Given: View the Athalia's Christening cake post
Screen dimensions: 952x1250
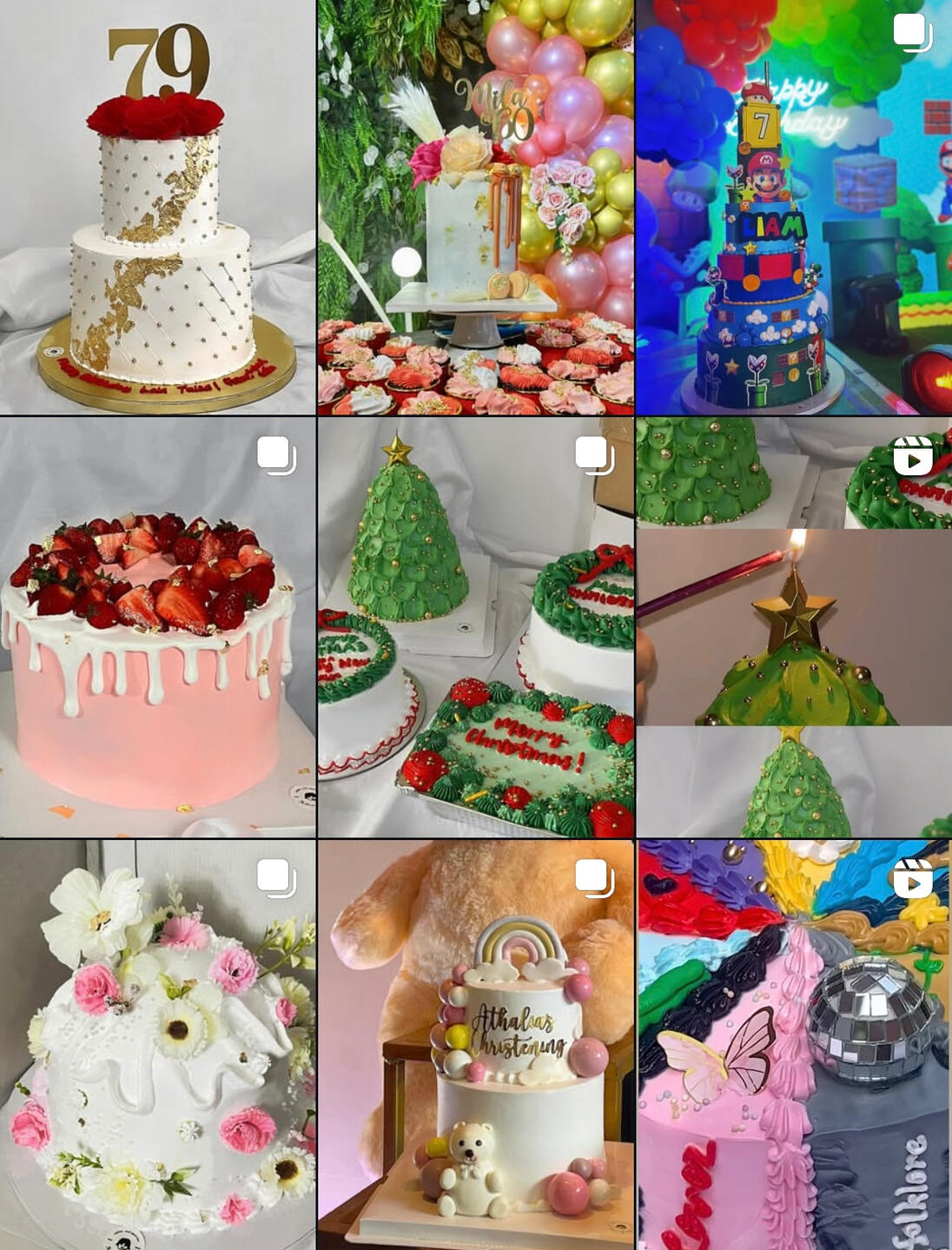Looking at the screenshot, I should (475, 1044).
